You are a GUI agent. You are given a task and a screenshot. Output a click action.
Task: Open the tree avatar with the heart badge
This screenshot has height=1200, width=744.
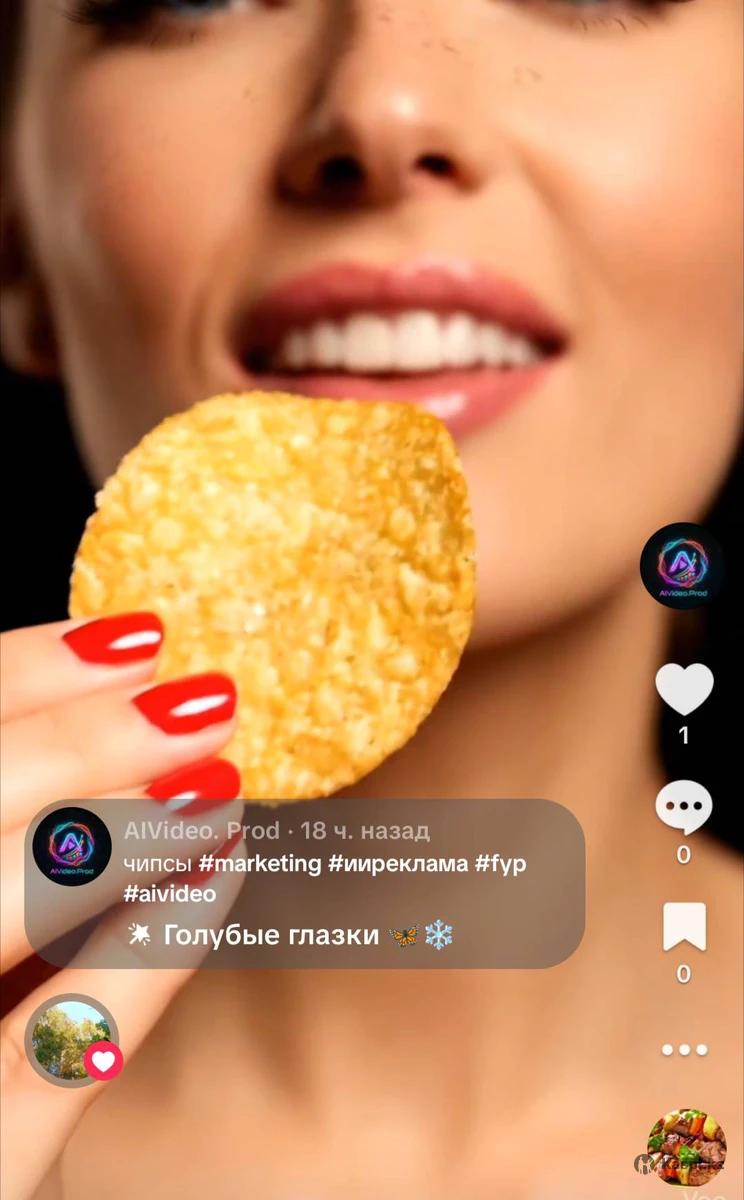[71, 1040]
